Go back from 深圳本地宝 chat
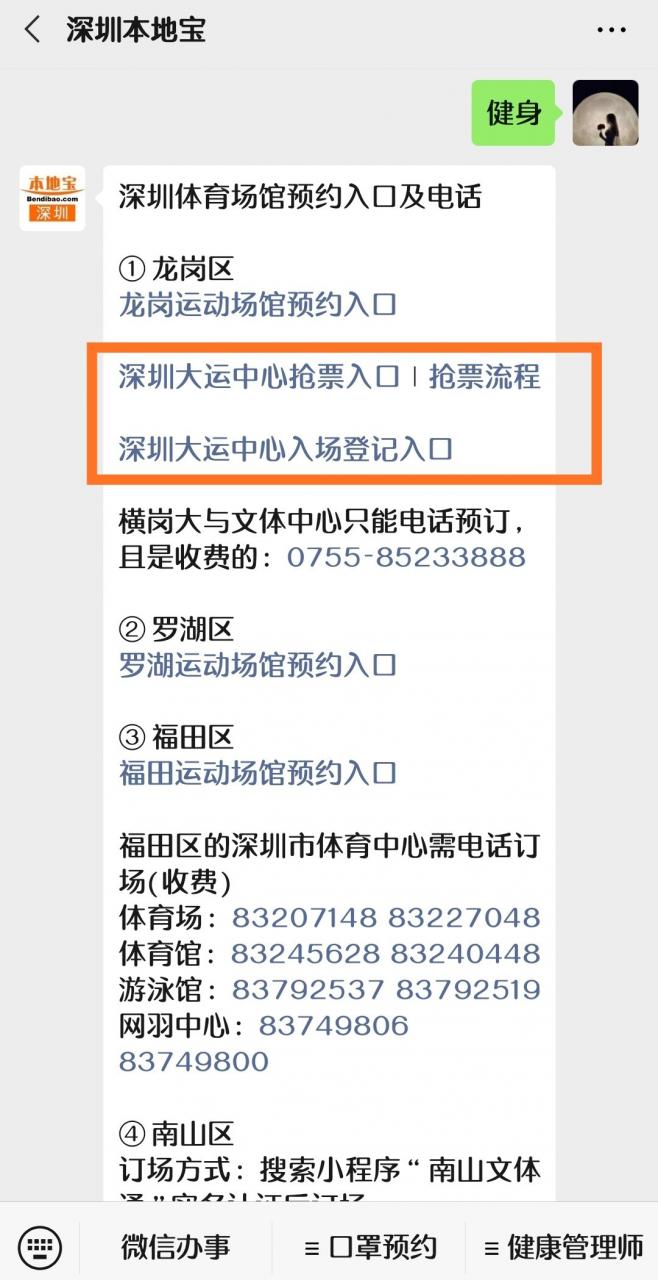This screenshot has height=1280, width=658. pos(33,30)
